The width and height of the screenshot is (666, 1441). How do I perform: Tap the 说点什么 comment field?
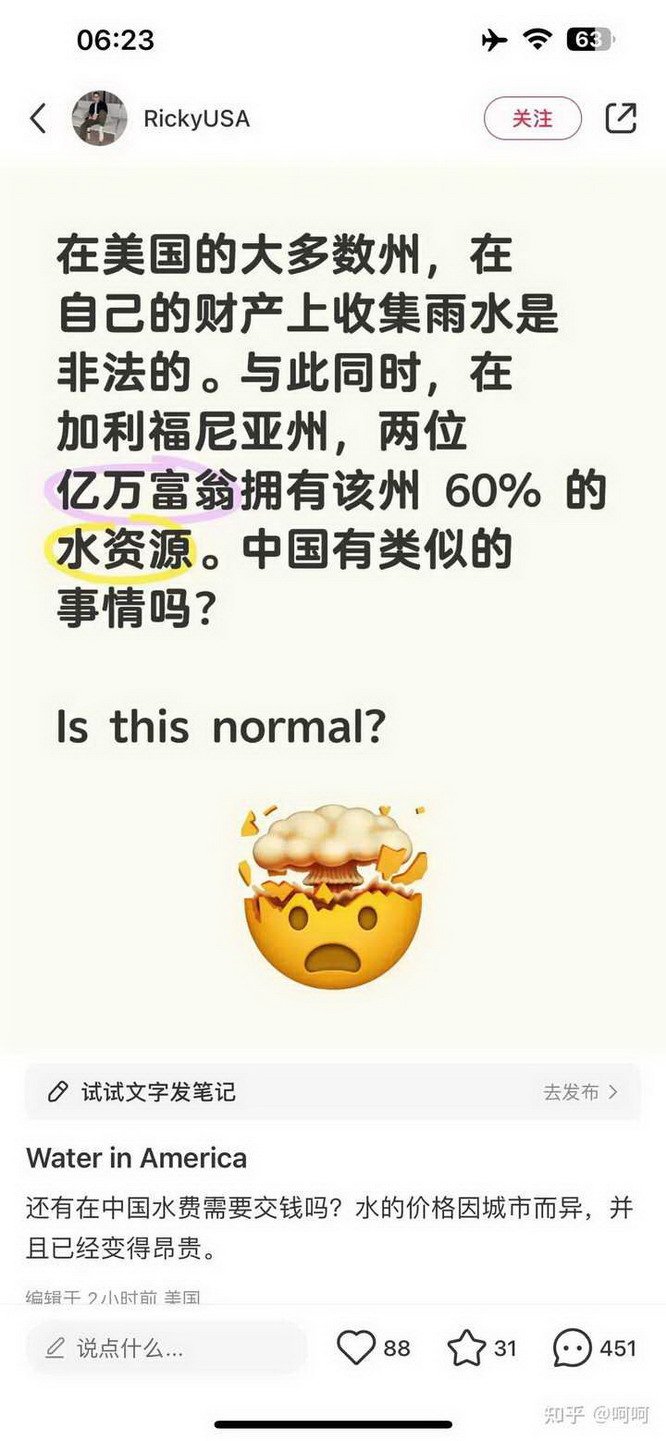point(166,1349)
